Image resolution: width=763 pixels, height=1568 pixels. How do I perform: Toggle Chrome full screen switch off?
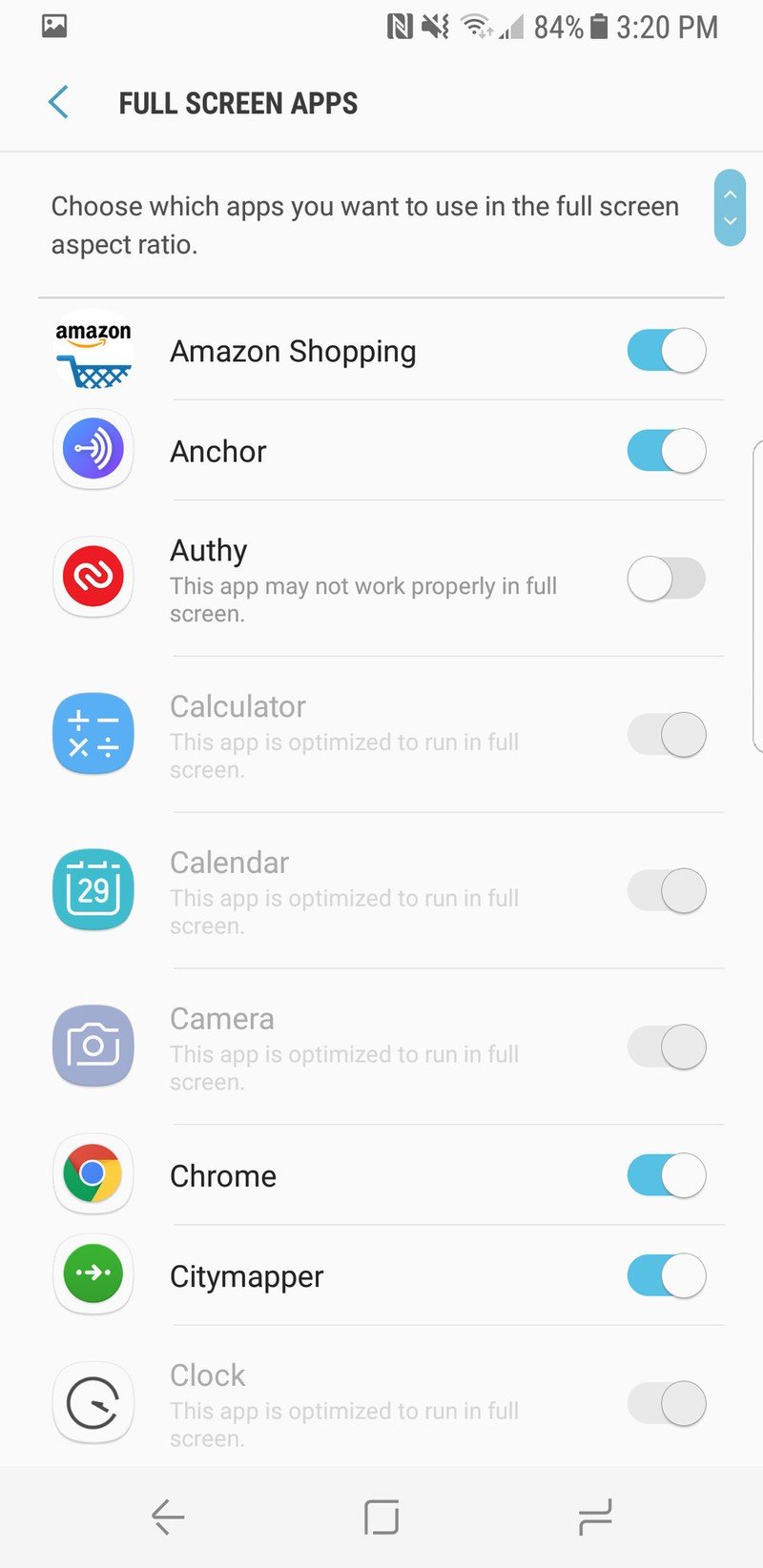point(666,1175)
